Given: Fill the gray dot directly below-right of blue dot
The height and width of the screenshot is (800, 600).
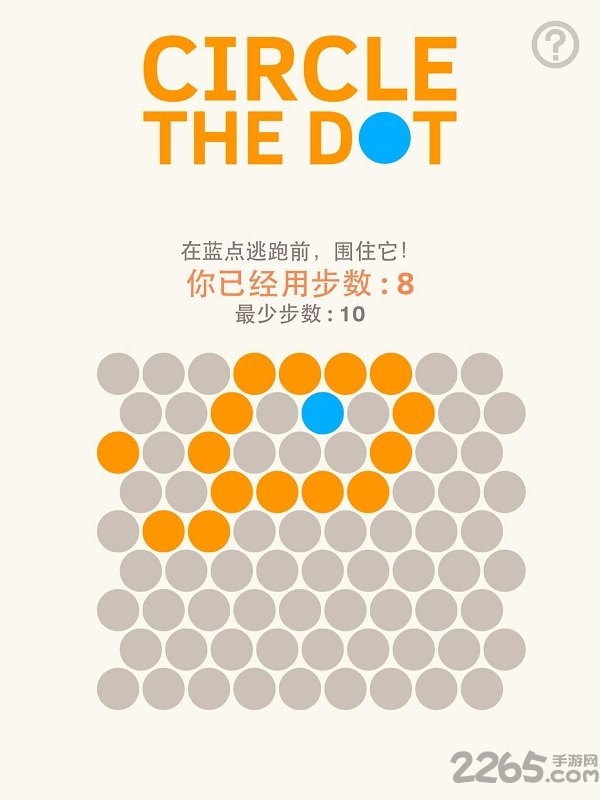Looking at the screenshot, I should click(x=345, y=451).
